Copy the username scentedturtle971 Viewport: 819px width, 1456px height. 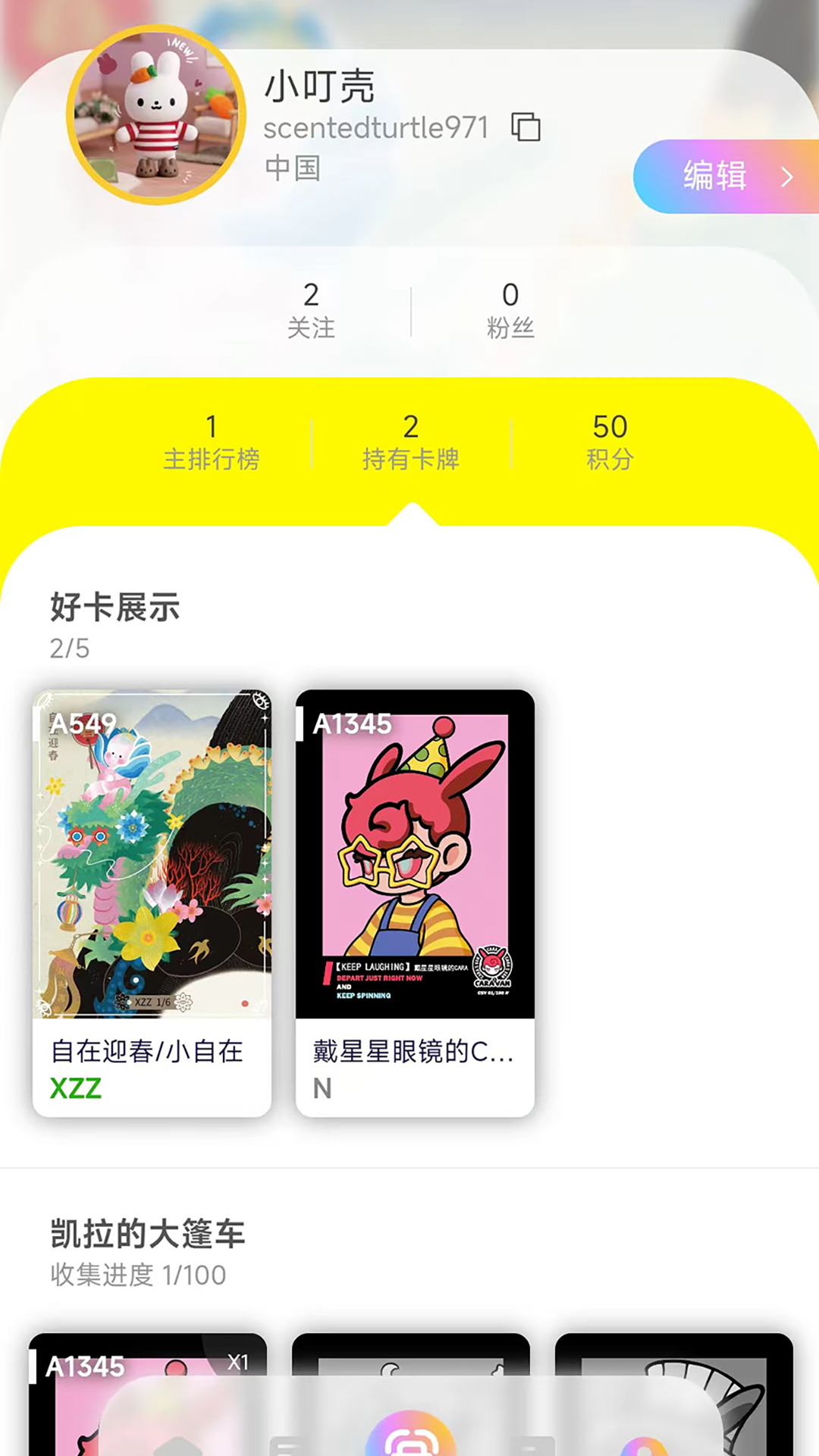(526, 127)
